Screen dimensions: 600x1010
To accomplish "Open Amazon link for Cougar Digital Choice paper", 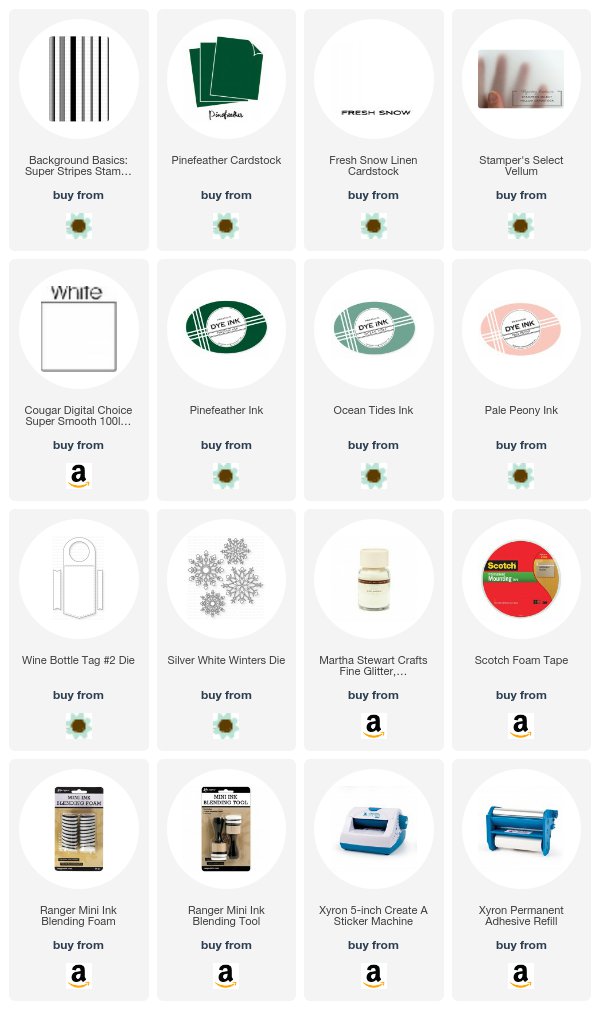I will [x=79, y=476].
